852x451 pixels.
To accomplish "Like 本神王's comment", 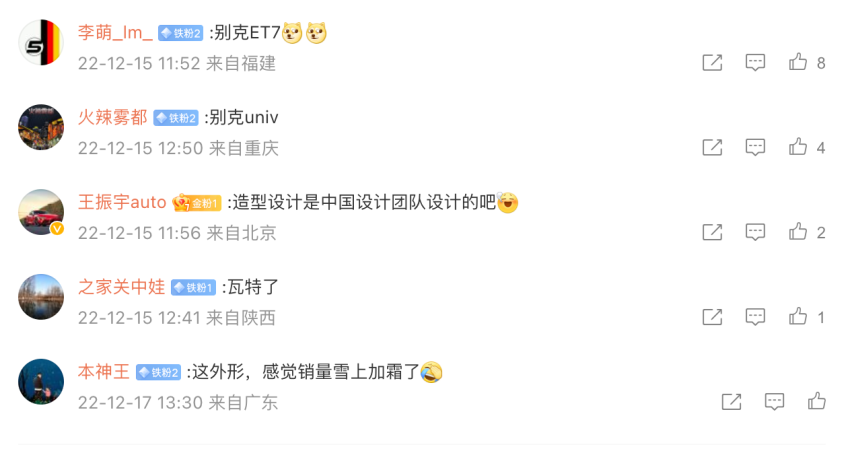I will tap(817, 402).
